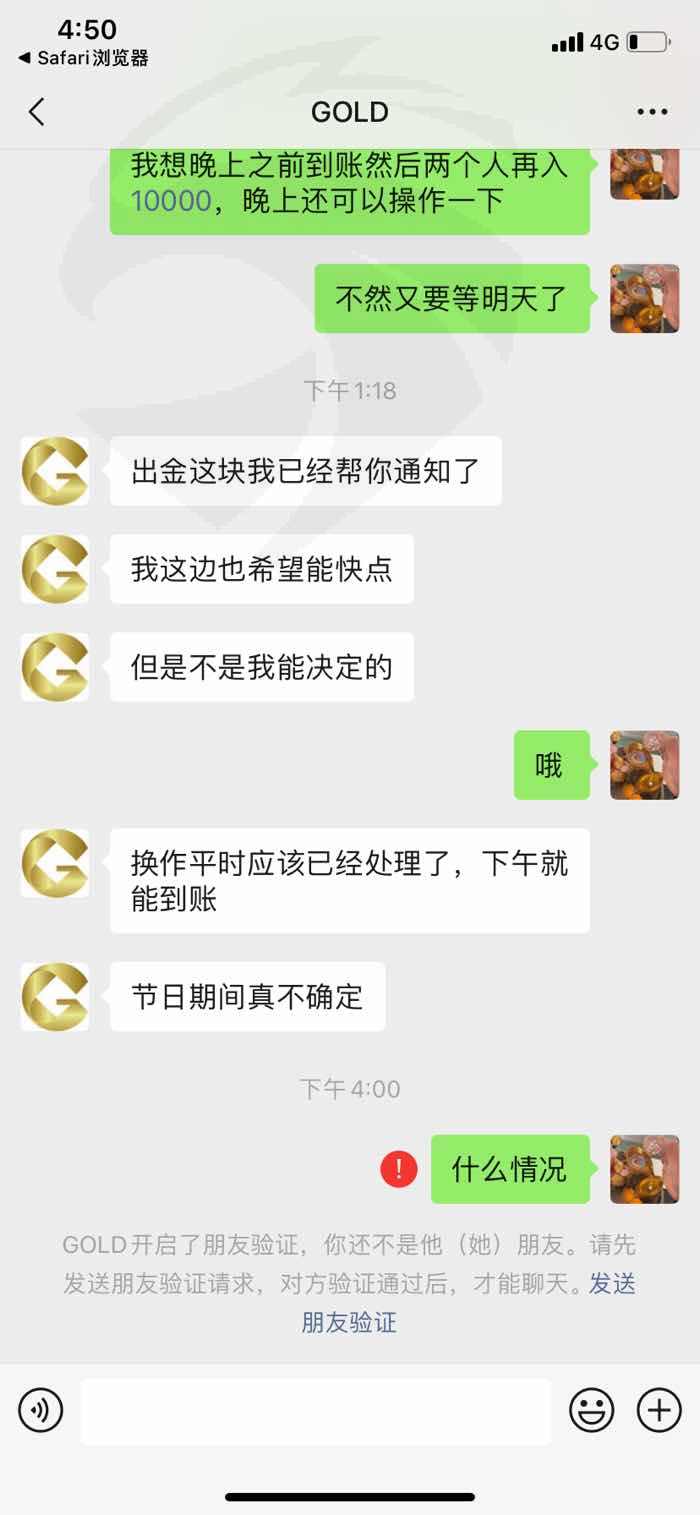Image resolution: width=700 pixels, height=1515 pixels.
Task: Switch to voice message input
Action: (41, 1411)
